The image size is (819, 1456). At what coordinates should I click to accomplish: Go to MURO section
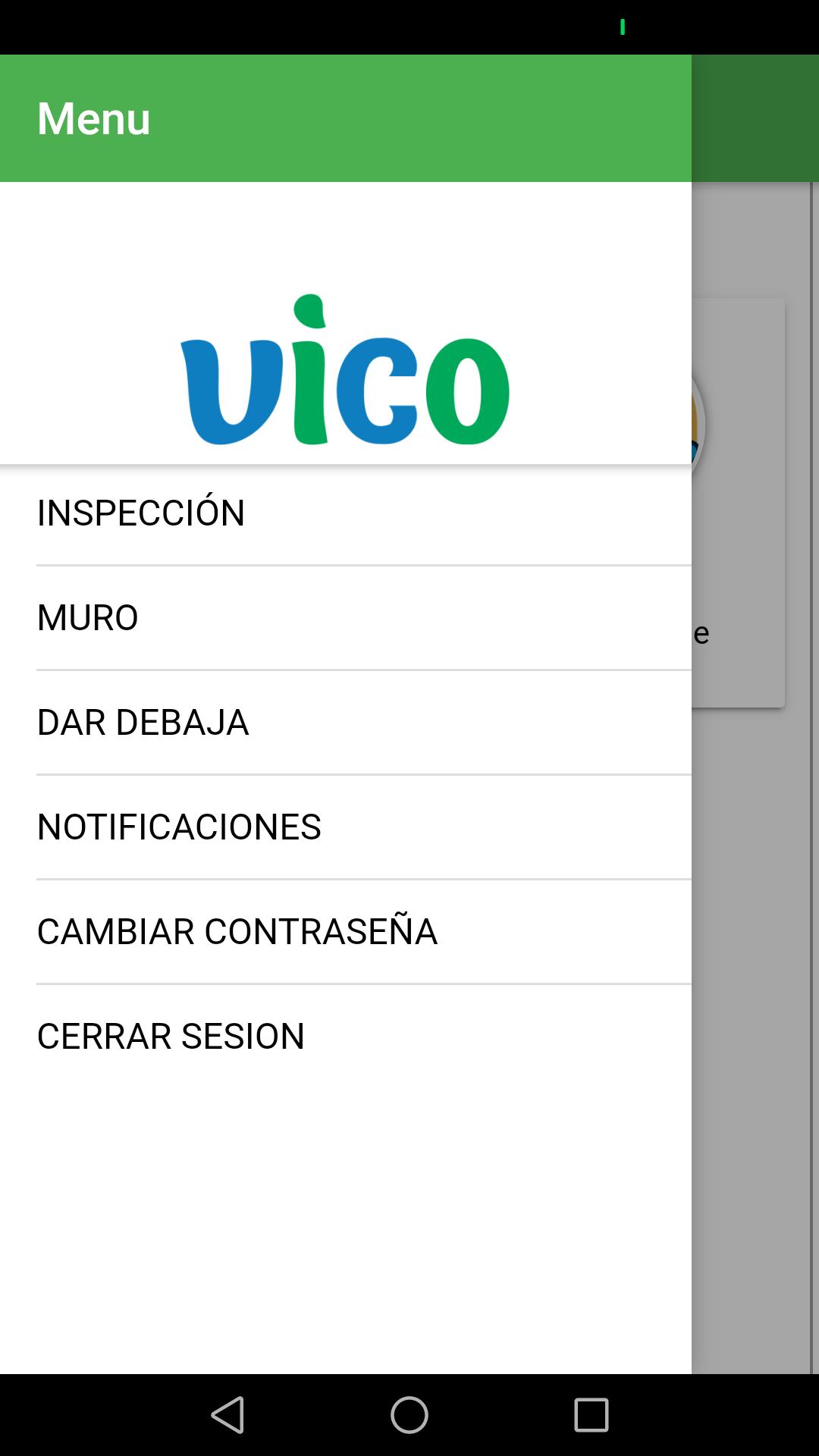pyautogui.click(x=346, y=618)
